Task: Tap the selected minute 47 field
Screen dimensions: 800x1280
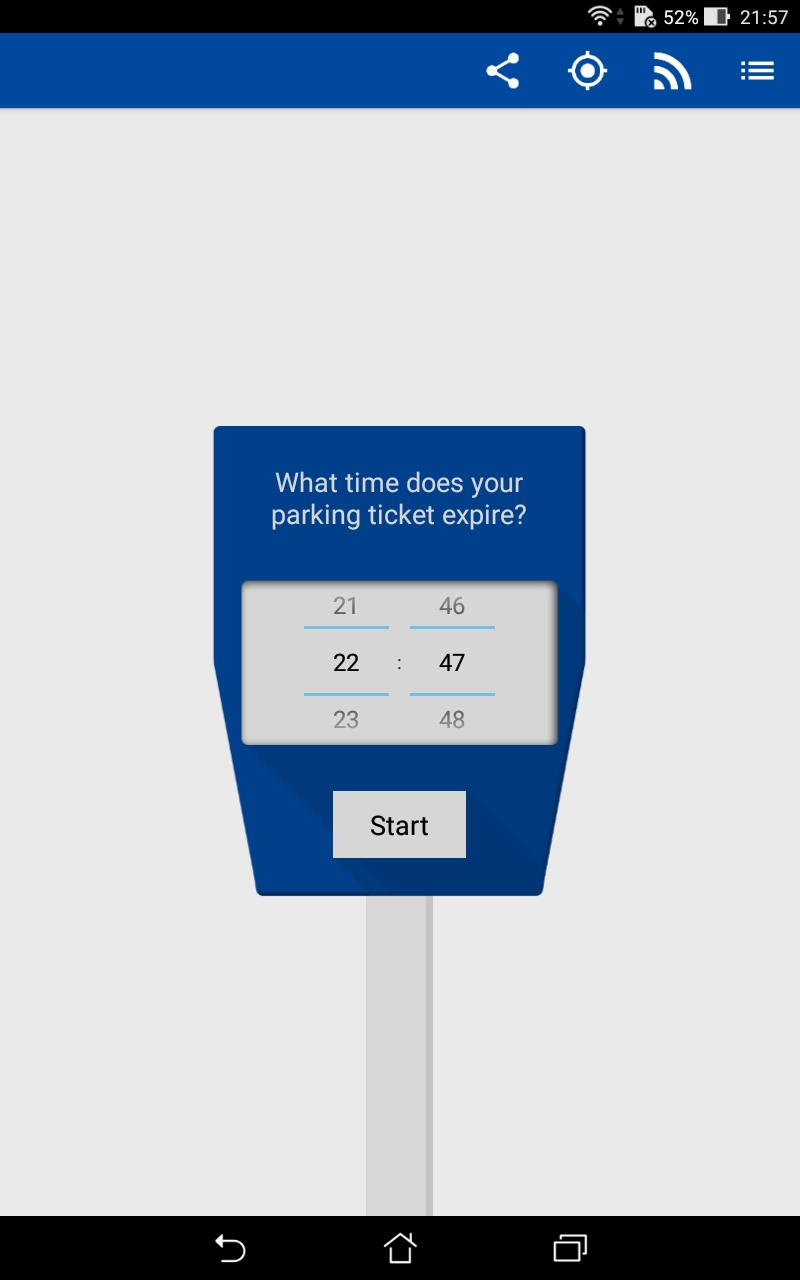Action: tap(452, 662)
